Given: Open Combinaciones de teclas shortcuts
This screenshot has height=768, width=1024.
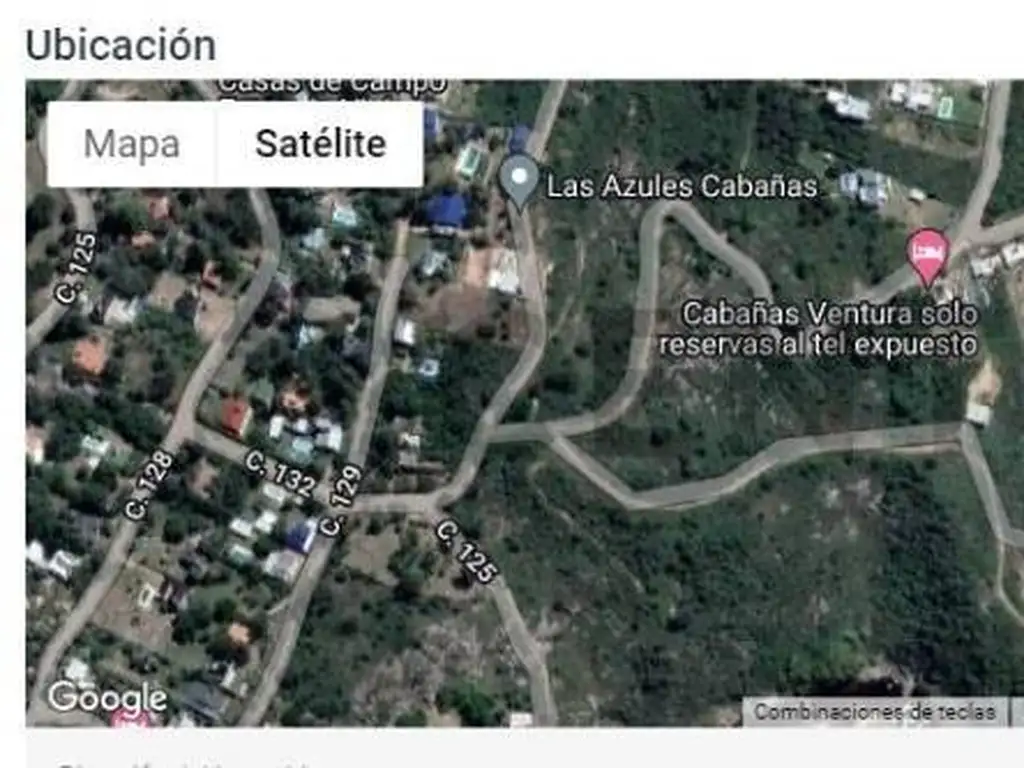Looking at the screenshot, I should click(876, 712).
